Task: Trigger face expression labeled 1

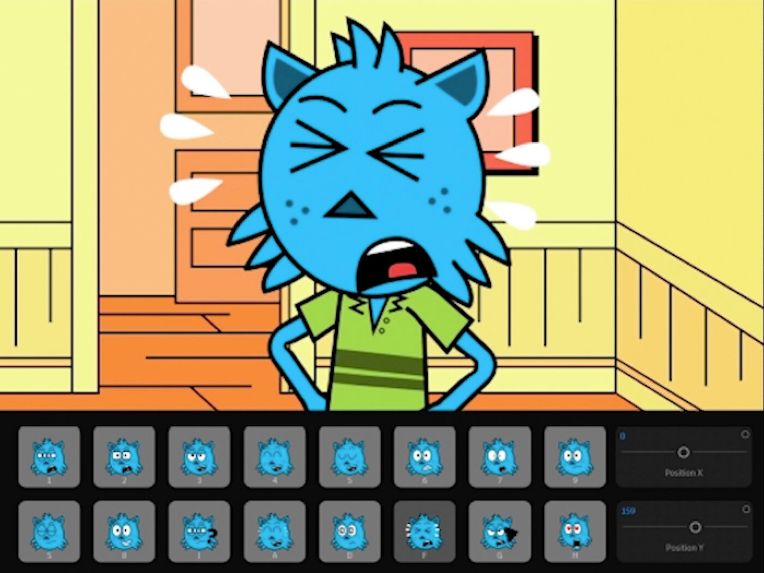Action: pos(49,457)
